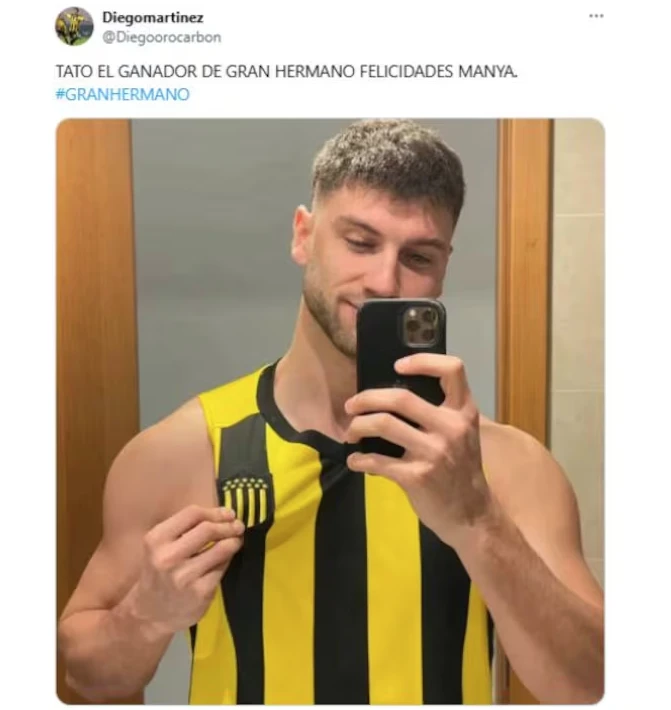Open Diegomartinez's profile picture
The image size is (671, 710).
[74, 26]
